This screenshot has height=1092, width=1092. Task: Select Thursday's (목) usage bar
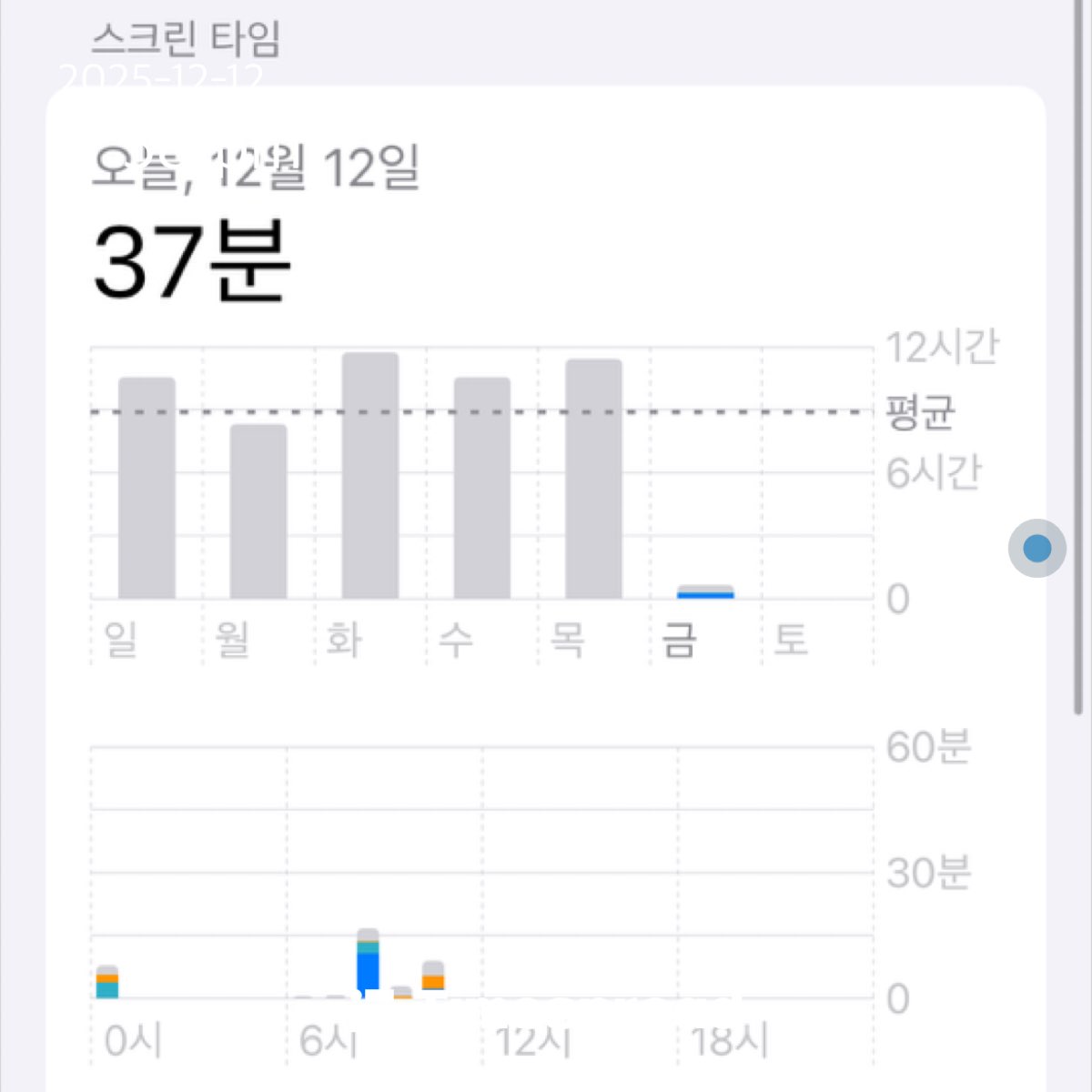point(593,479)
